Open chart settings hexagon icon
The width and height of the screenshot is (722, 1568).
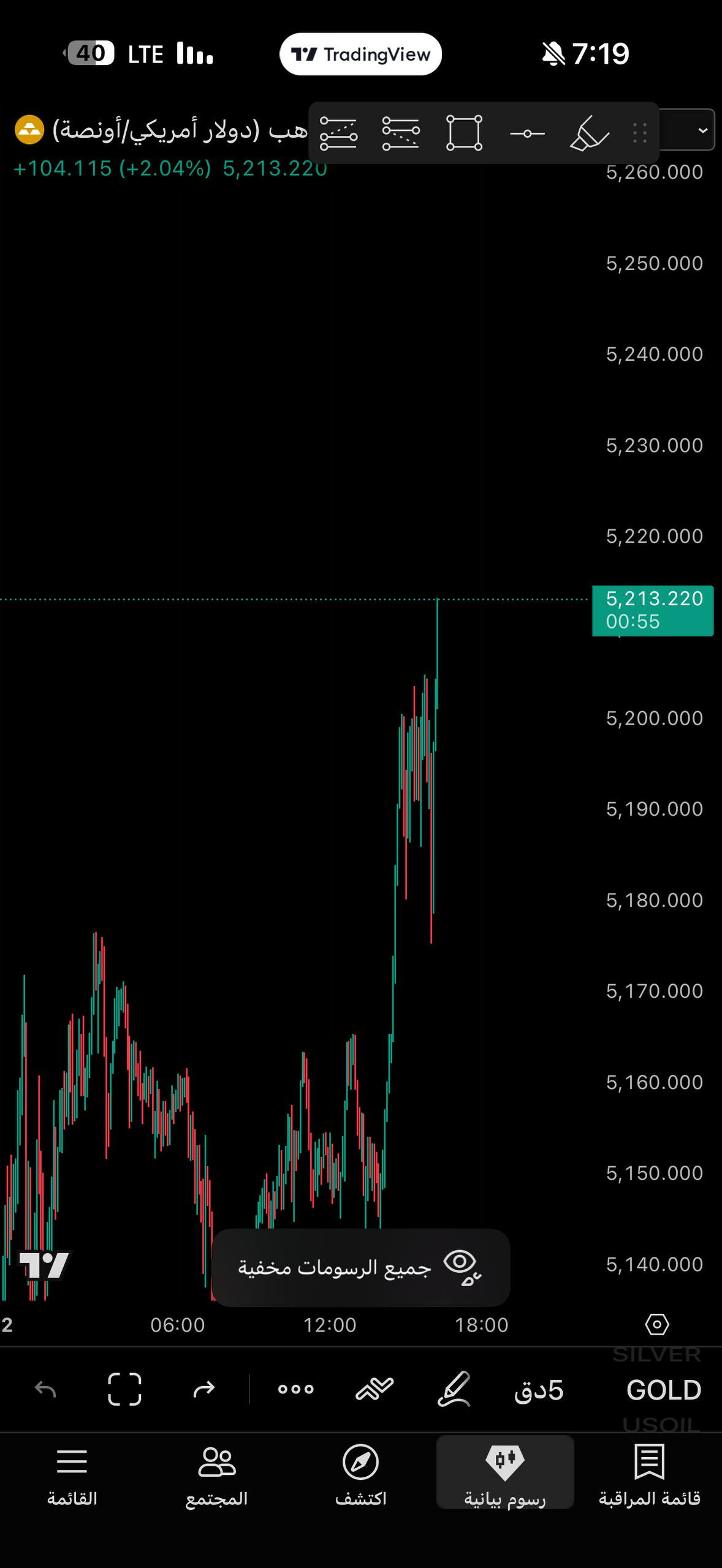pos(657,1324)
